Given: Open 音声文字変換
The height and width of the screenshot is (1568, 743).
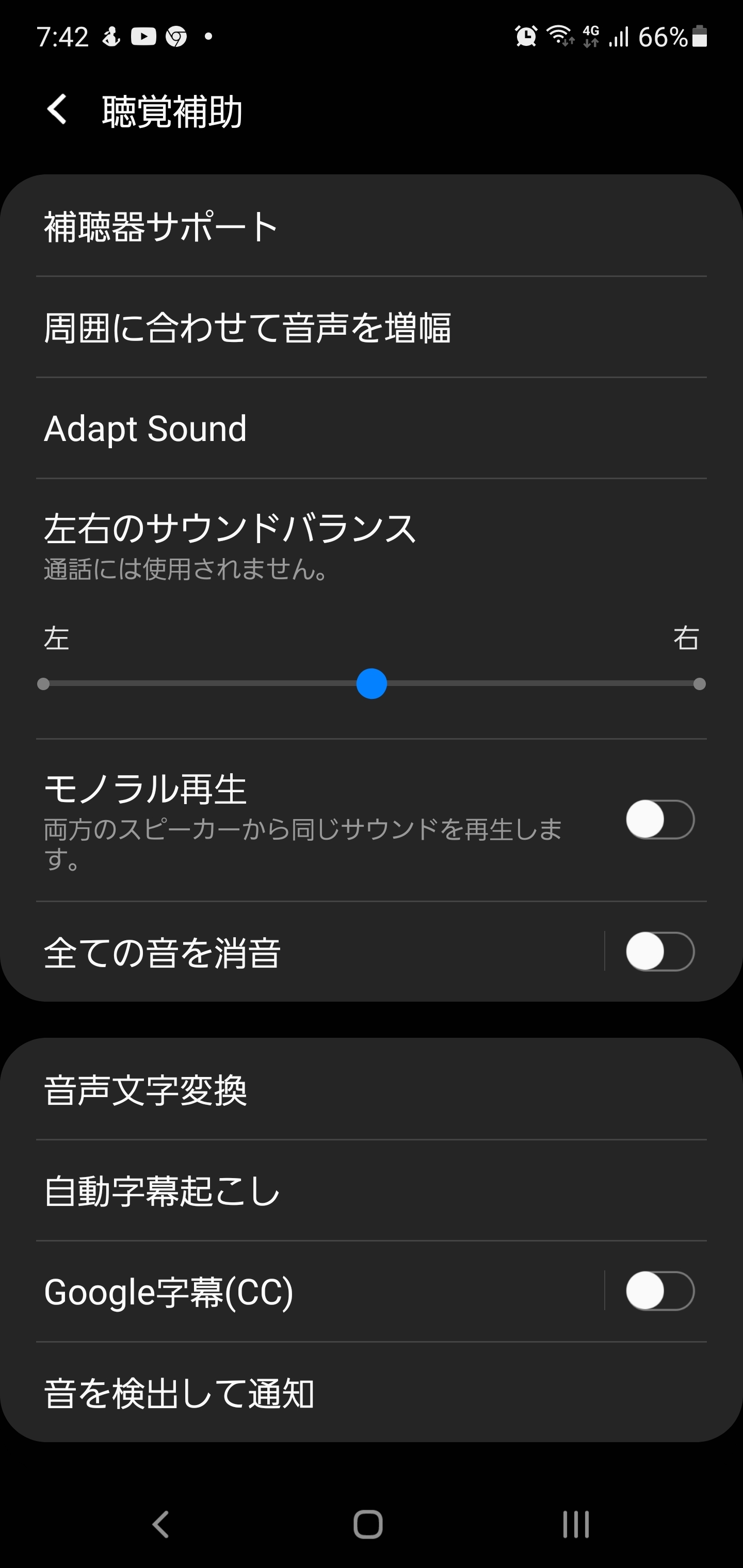Looking at the screenshot, I should [370, 1089].
